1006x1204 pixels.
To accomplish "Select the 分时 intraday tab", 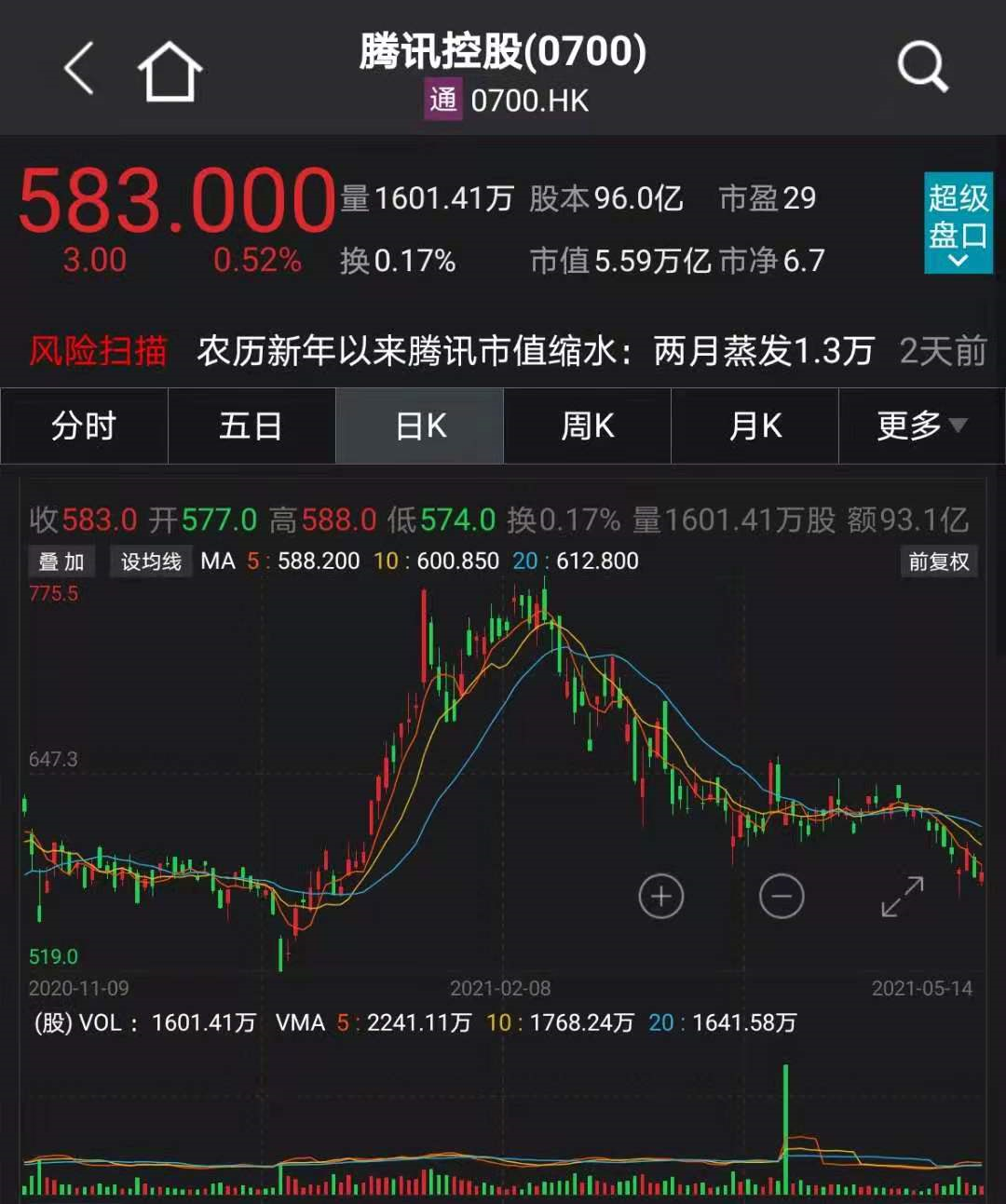I will point(83,426).
